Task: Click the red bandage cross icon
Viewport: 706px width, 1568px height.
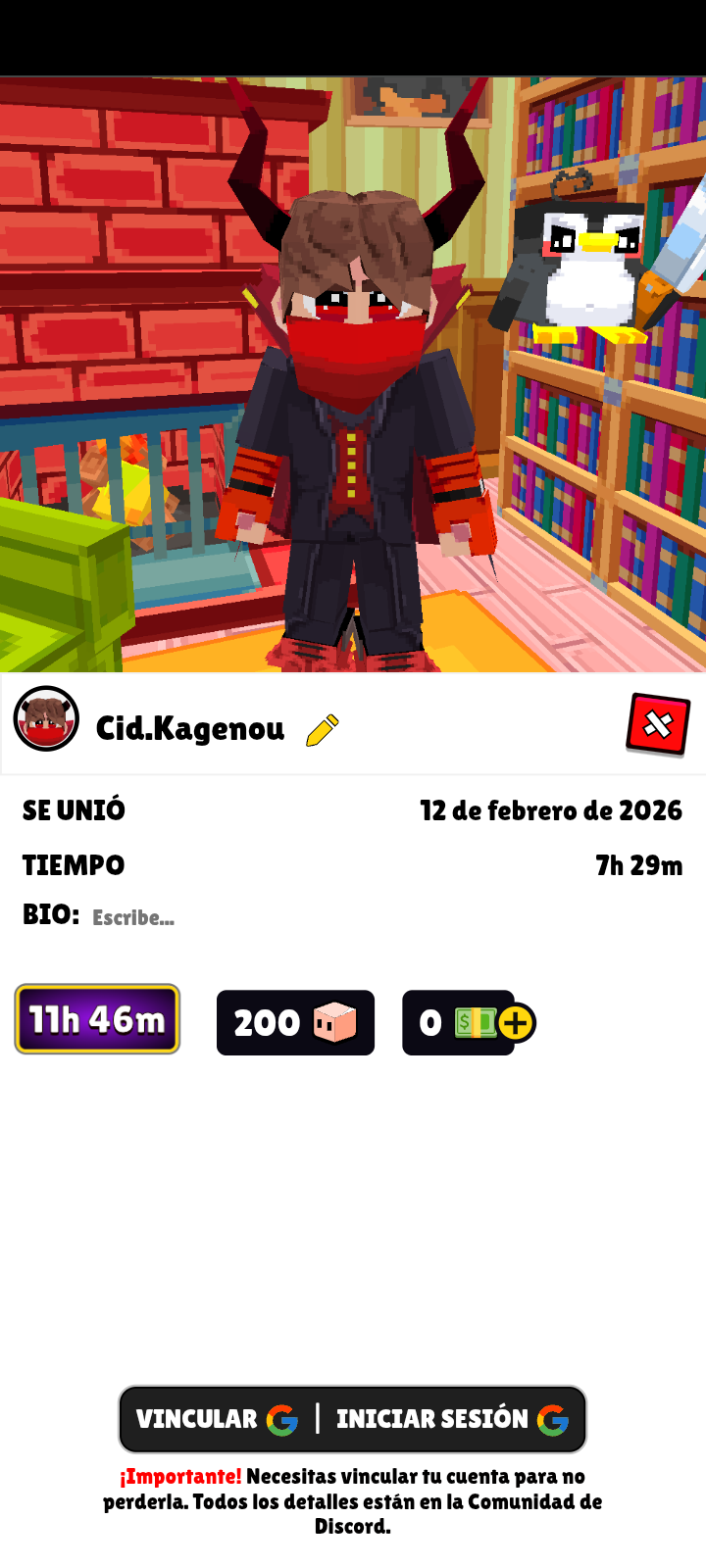Action: pyautogui.click(x=658, y=723)
